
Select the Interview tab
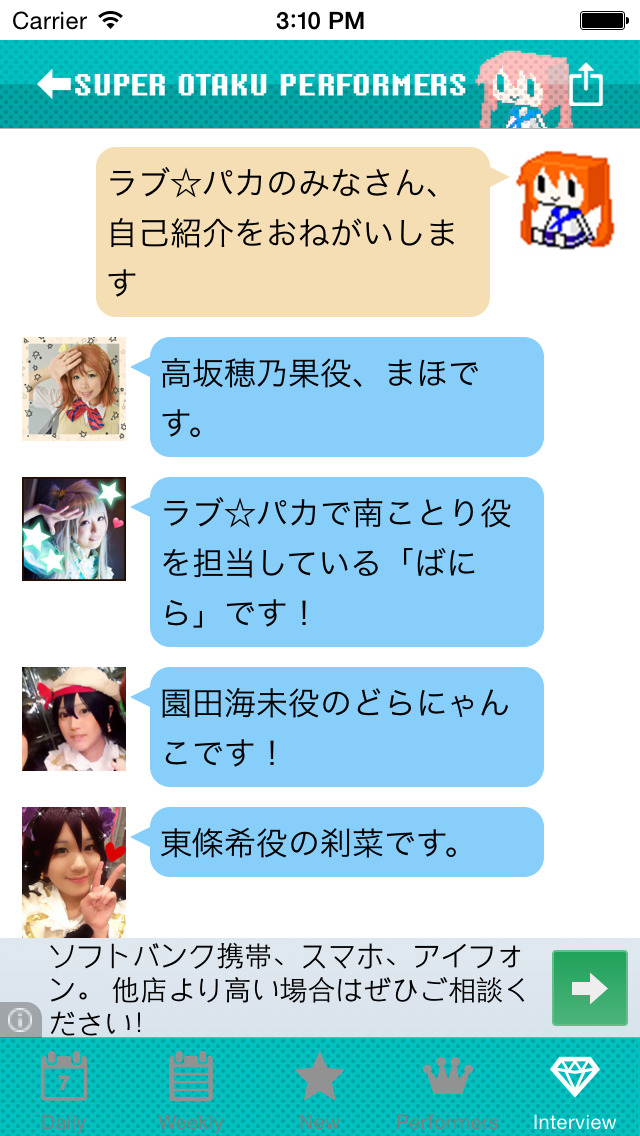click(x=575, y=1090)
